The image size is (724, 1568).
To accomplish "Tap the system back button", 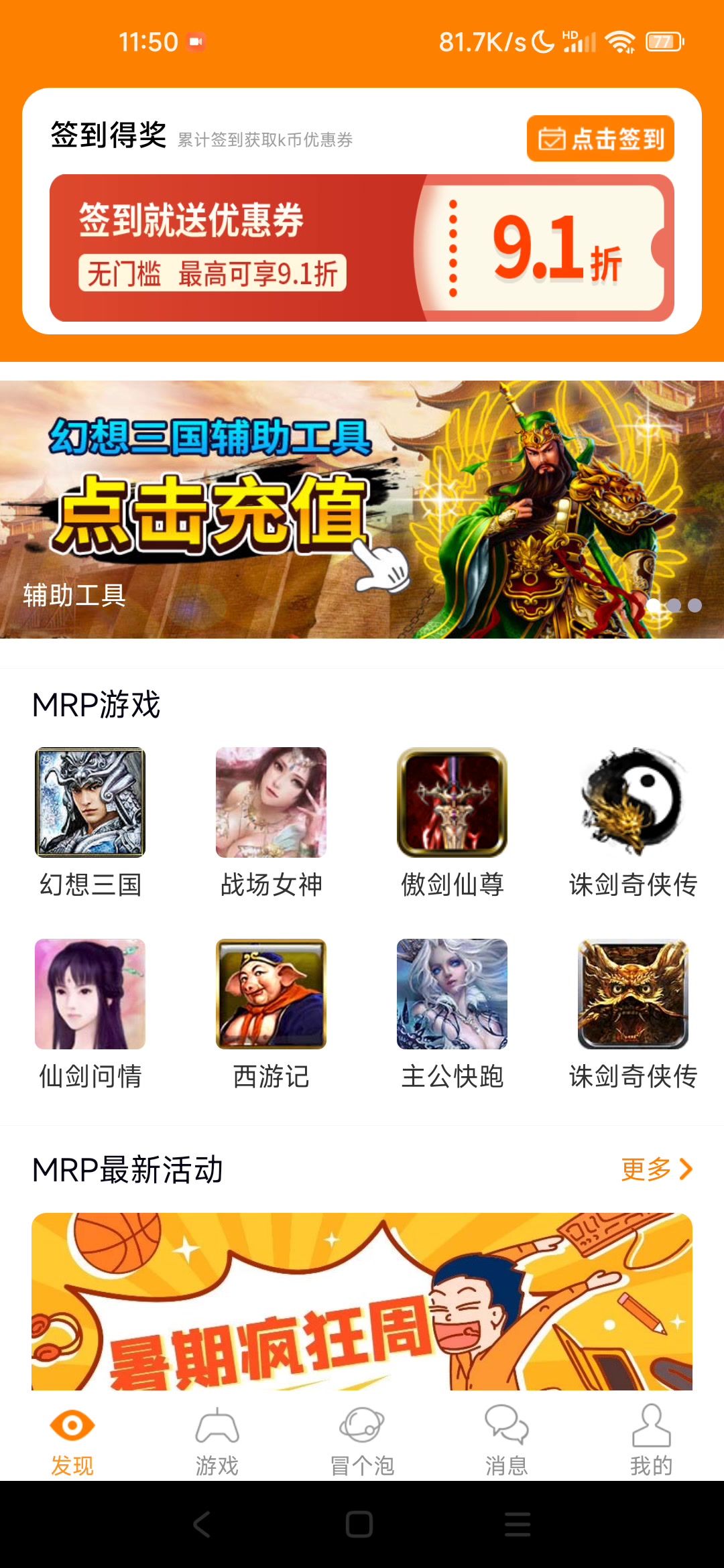I will [202, 1524].
